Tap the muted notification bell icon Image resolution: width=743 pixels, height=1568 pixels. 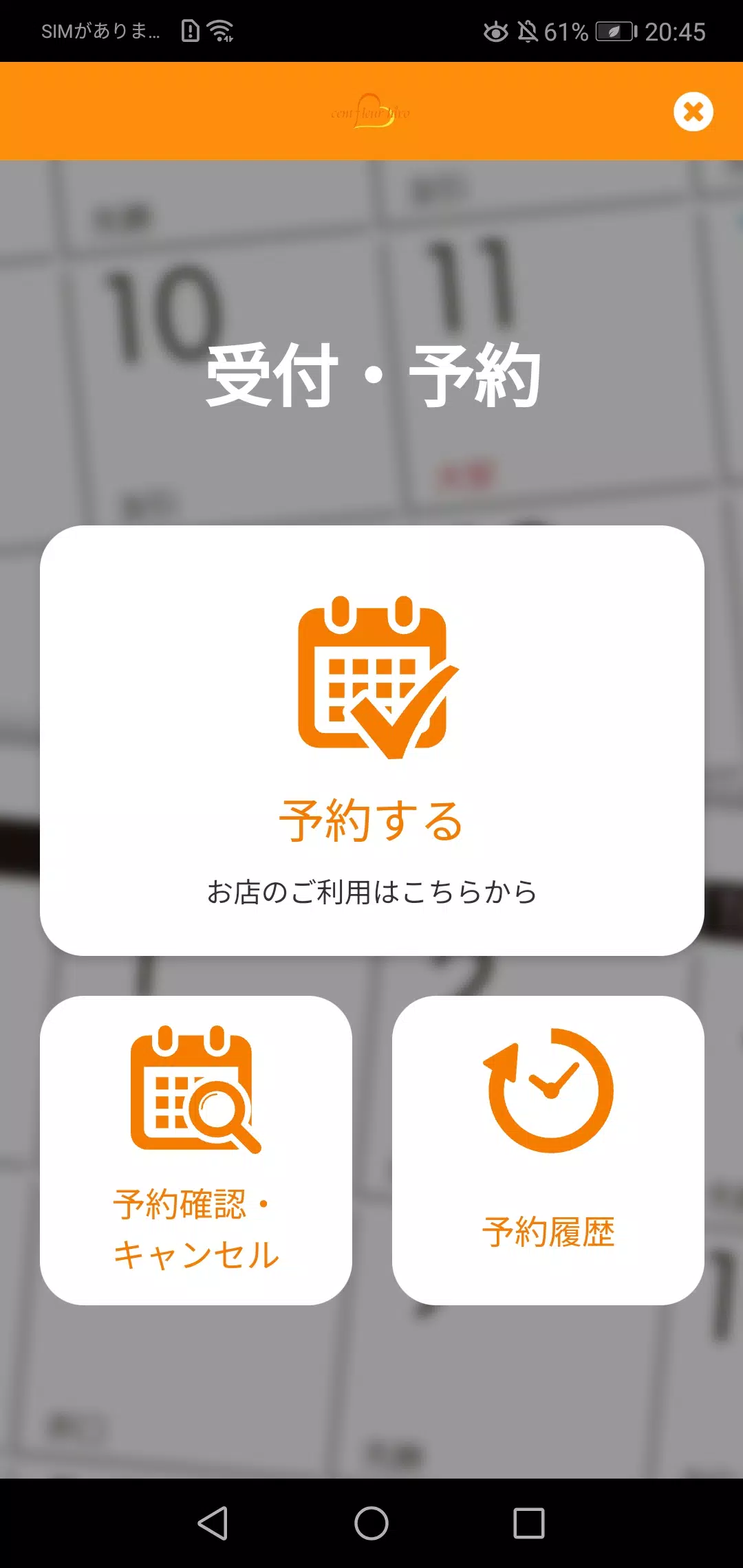(528, 31)
